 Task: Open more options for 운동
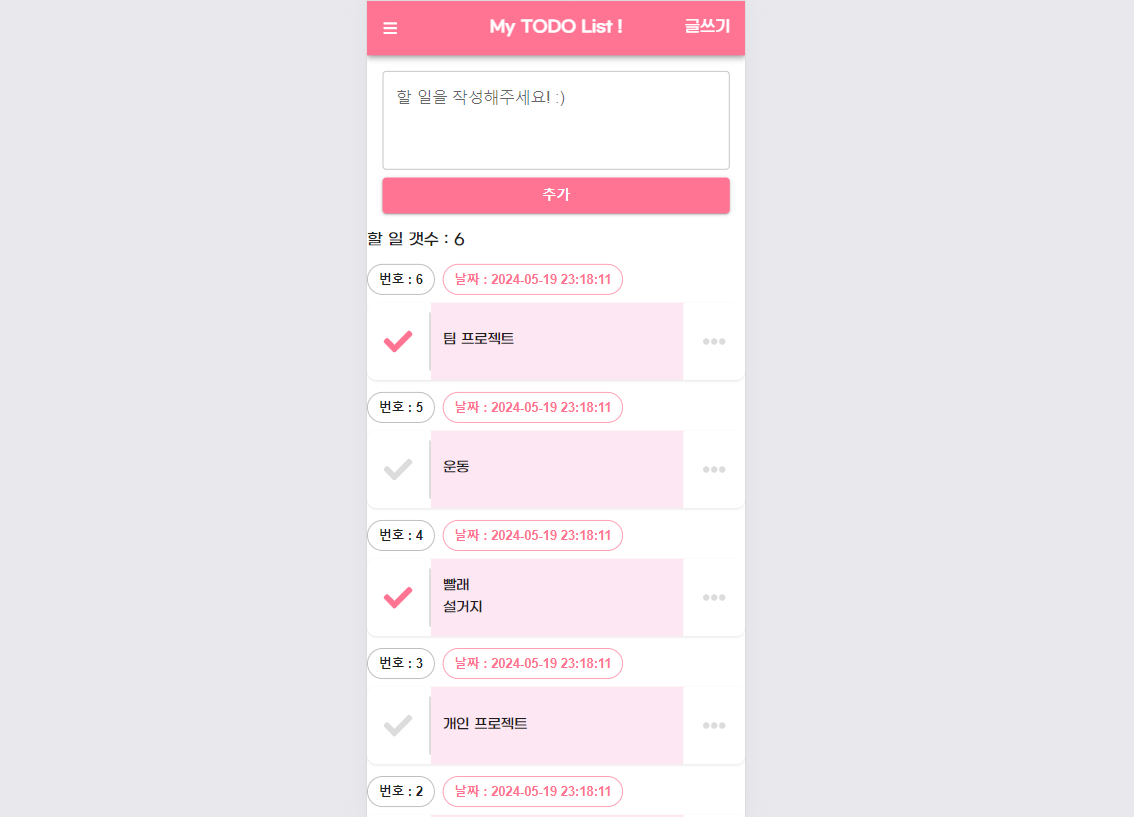coord(714,470)
